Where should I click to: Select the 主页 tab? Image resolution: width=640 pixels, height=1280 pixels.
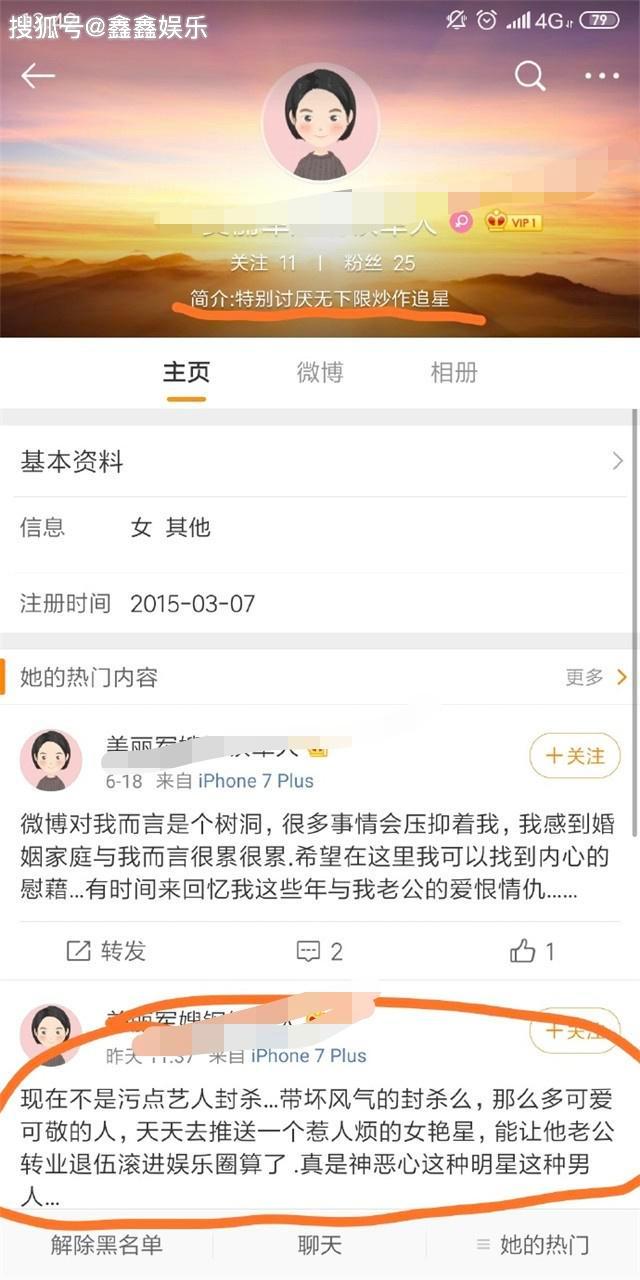[187, 373]
